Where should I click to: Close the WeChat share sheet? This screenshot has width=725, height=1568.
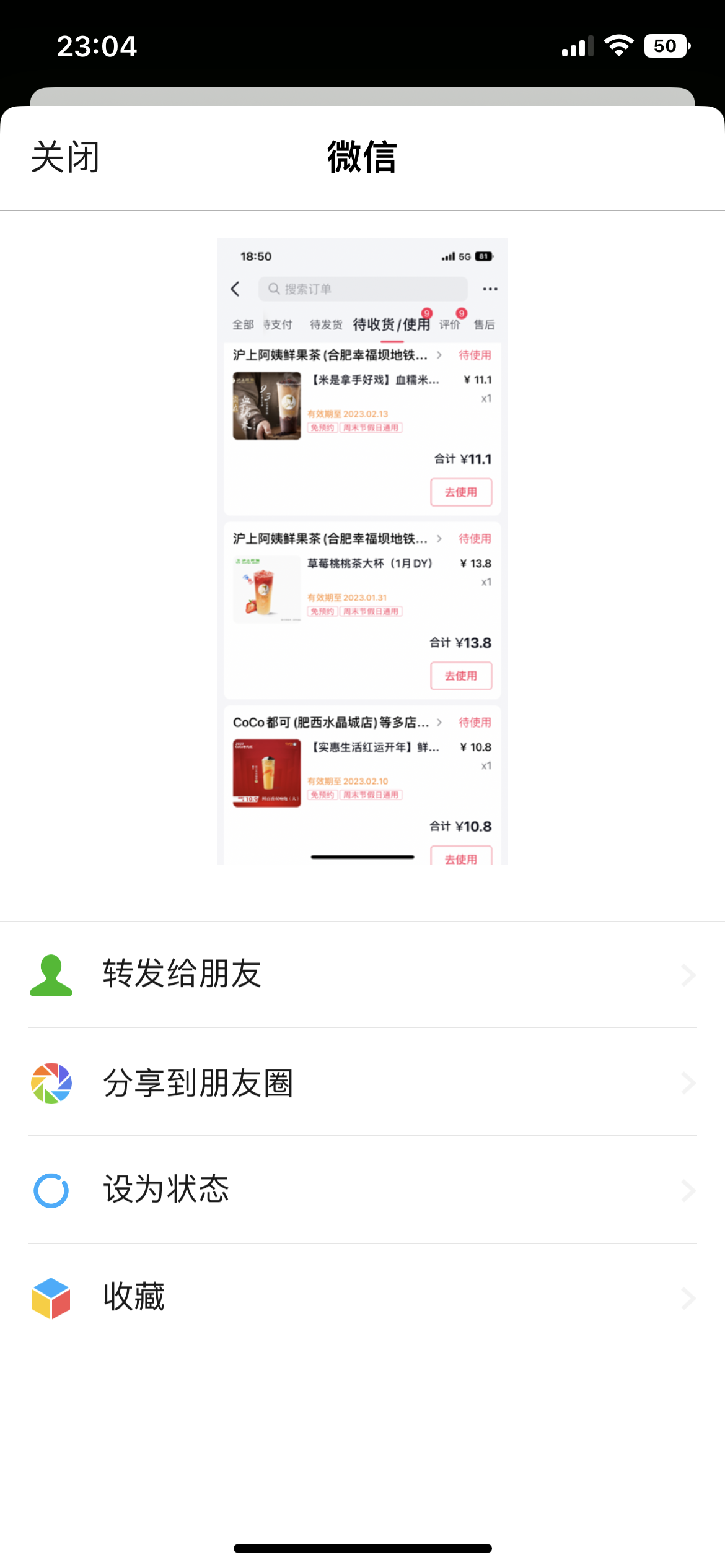tap(65, 157)
